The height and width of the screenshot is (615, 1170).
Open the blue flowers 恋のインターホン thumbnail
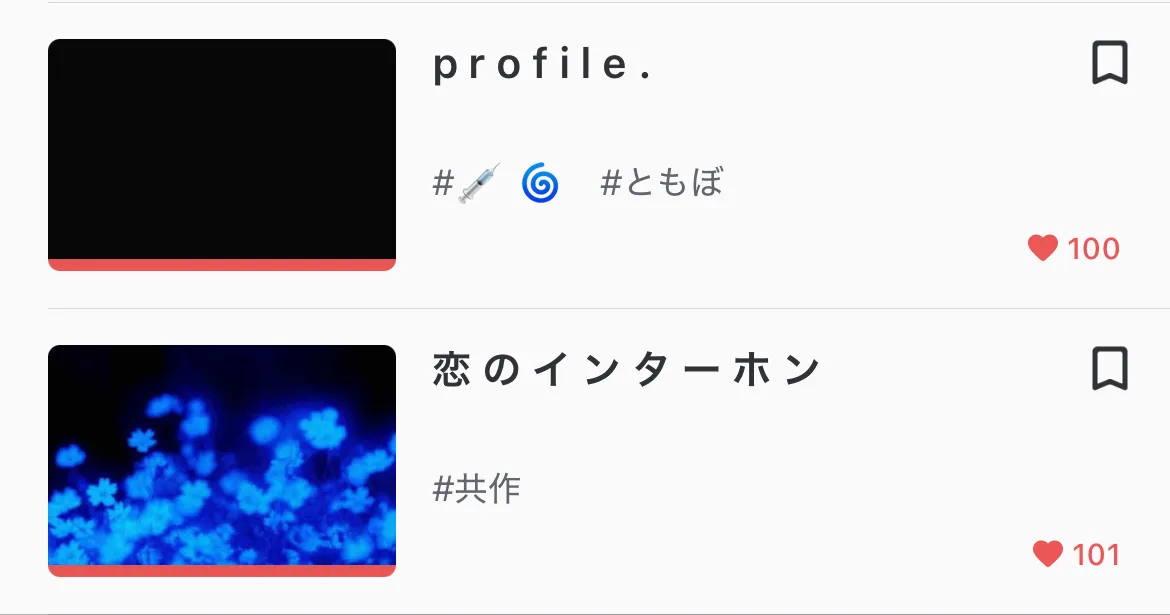point(222,460)
